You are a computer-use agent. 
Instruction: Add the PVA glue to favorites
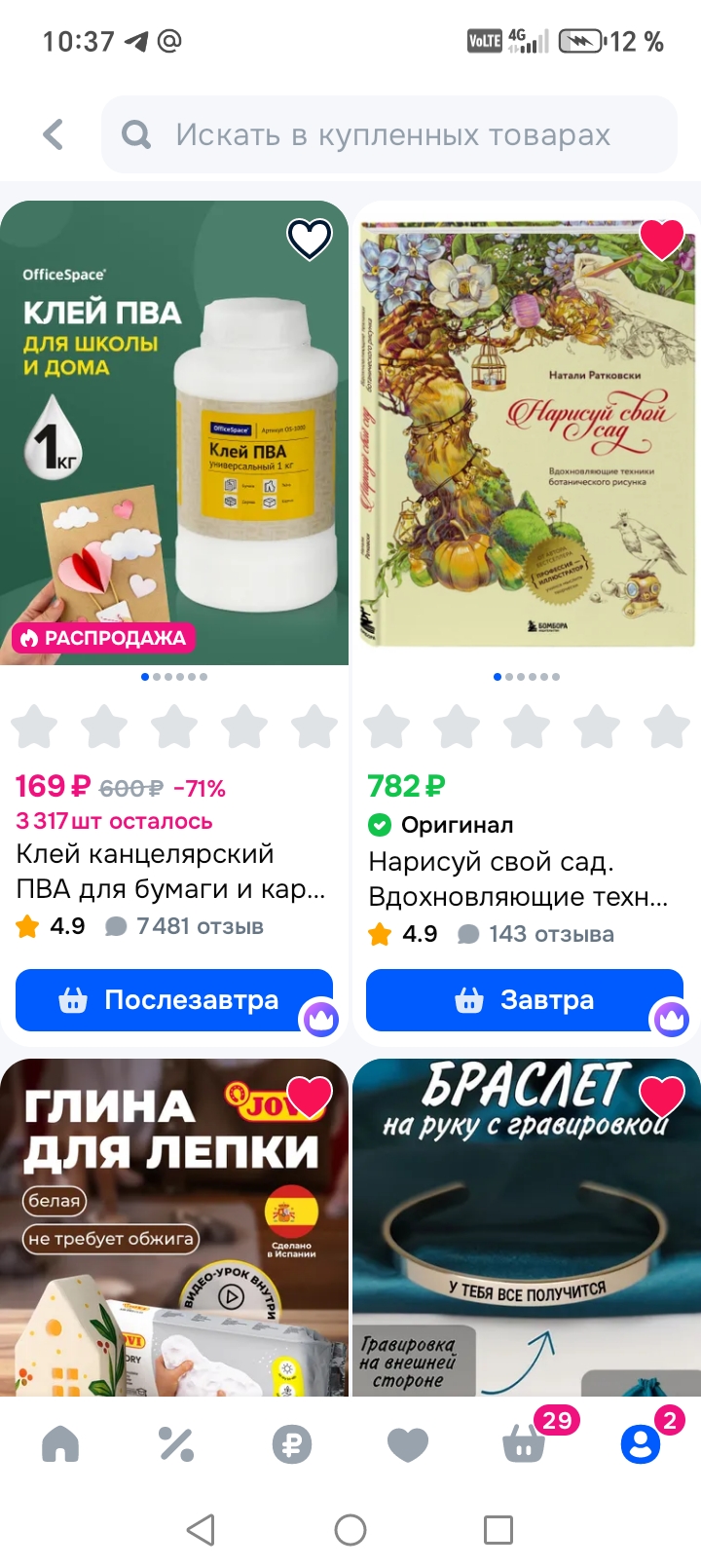coord(310,240)
